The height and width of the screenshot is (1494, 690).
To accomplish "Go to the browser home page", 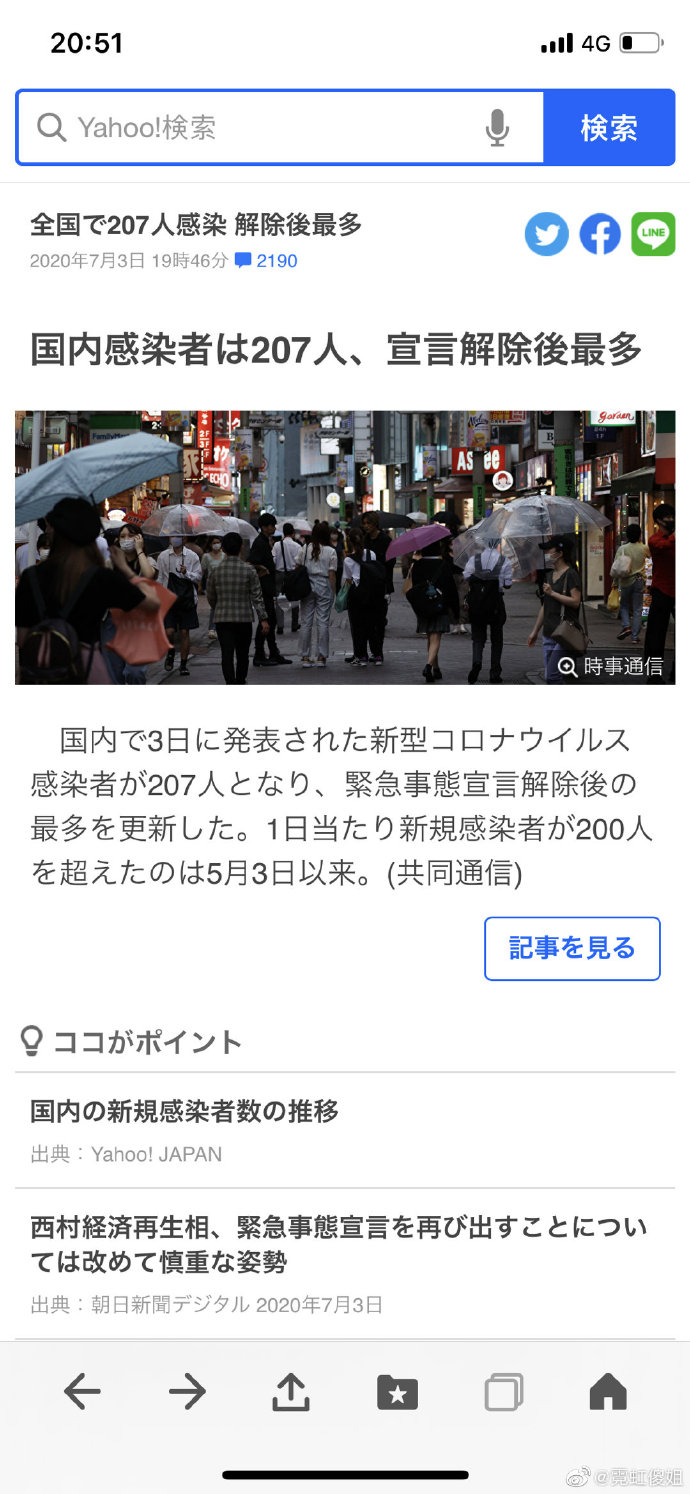I will click(x=608, y=1391).
